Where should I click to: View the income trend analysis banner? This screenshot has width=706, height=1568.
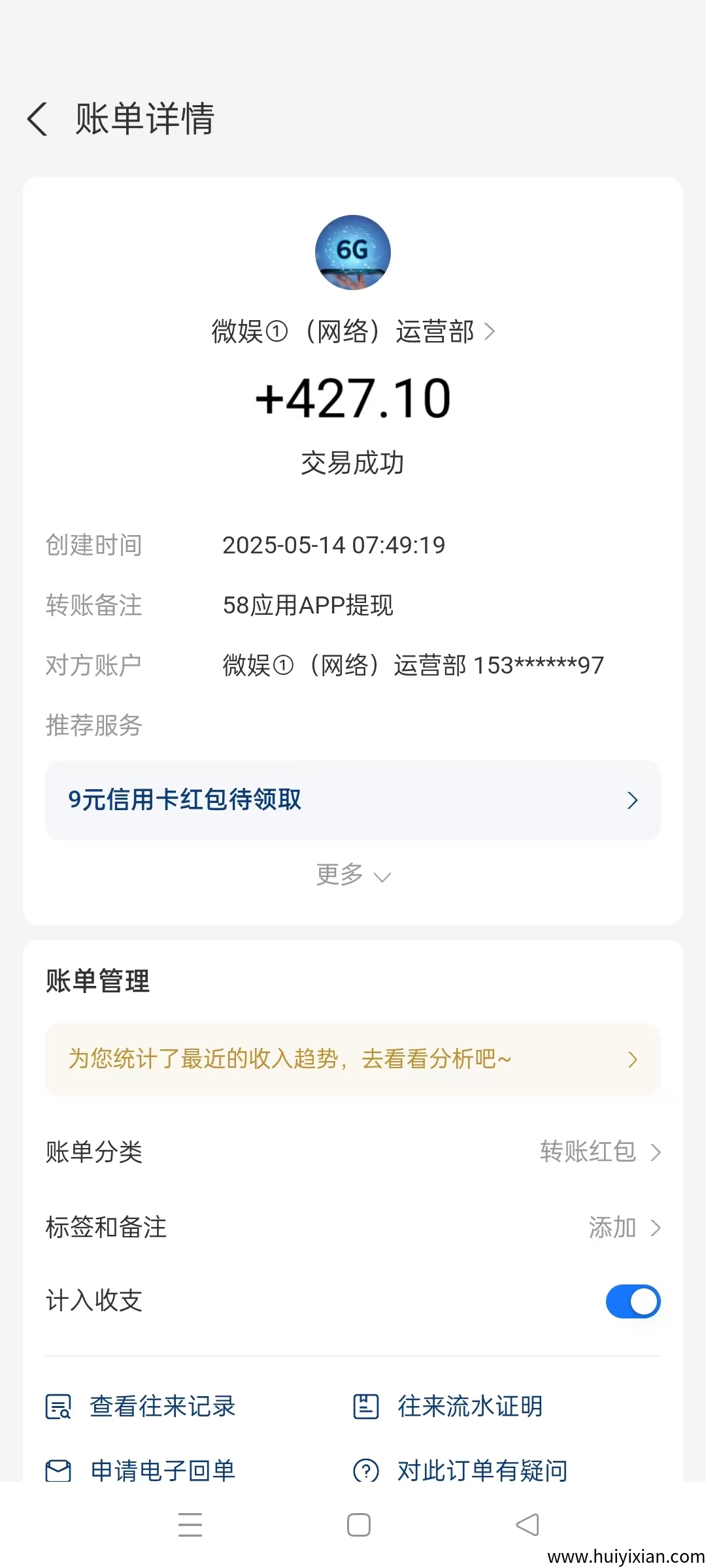tap(353, 1059)
